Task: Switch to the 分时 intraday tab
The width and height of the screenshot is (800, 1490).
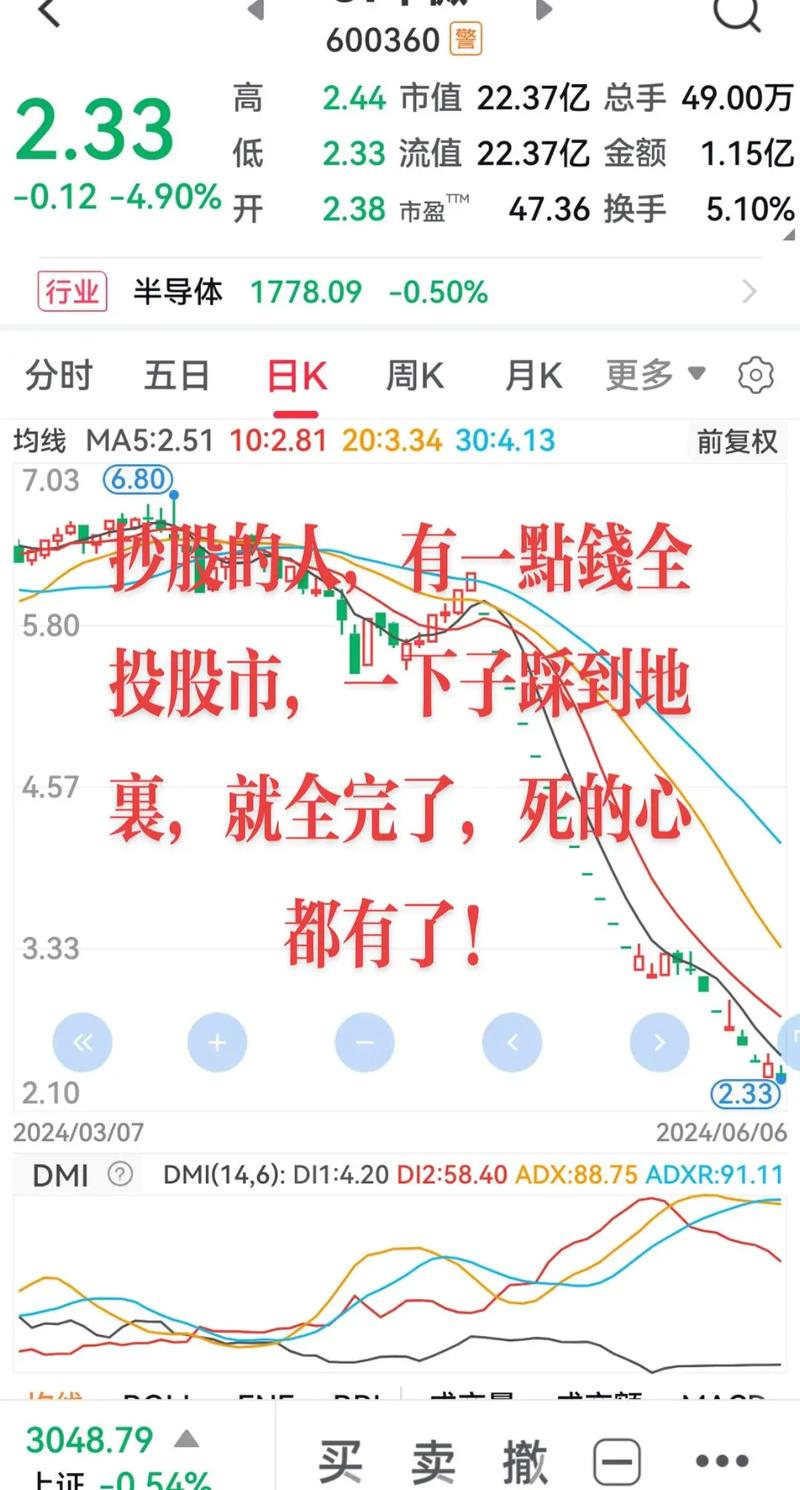Action: [x=57, y=374]
